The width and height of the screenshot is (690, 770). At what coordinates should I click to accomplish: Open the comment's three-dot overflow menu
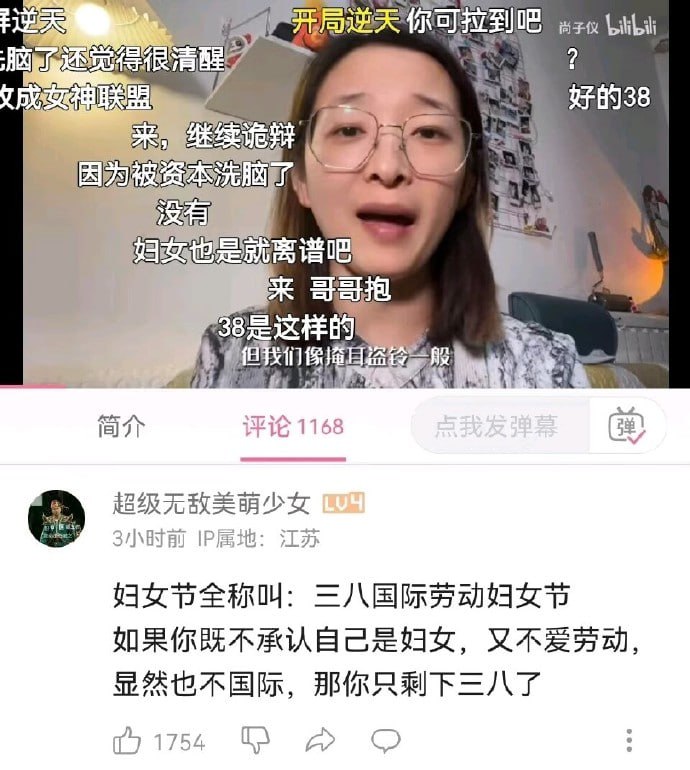(x=629, y=741)
